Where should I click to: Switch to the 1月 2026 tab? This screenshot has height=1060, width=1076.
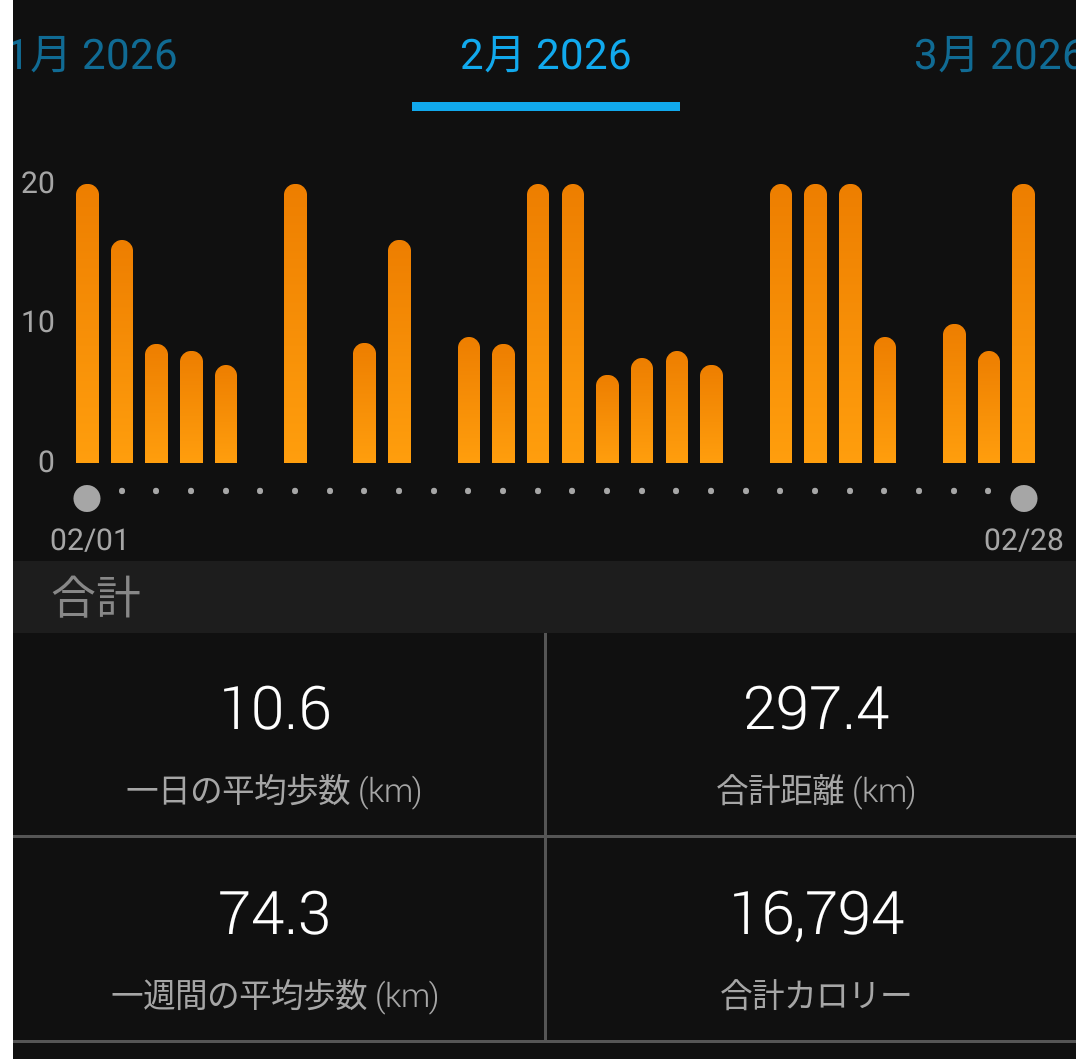tap(95, 55)
